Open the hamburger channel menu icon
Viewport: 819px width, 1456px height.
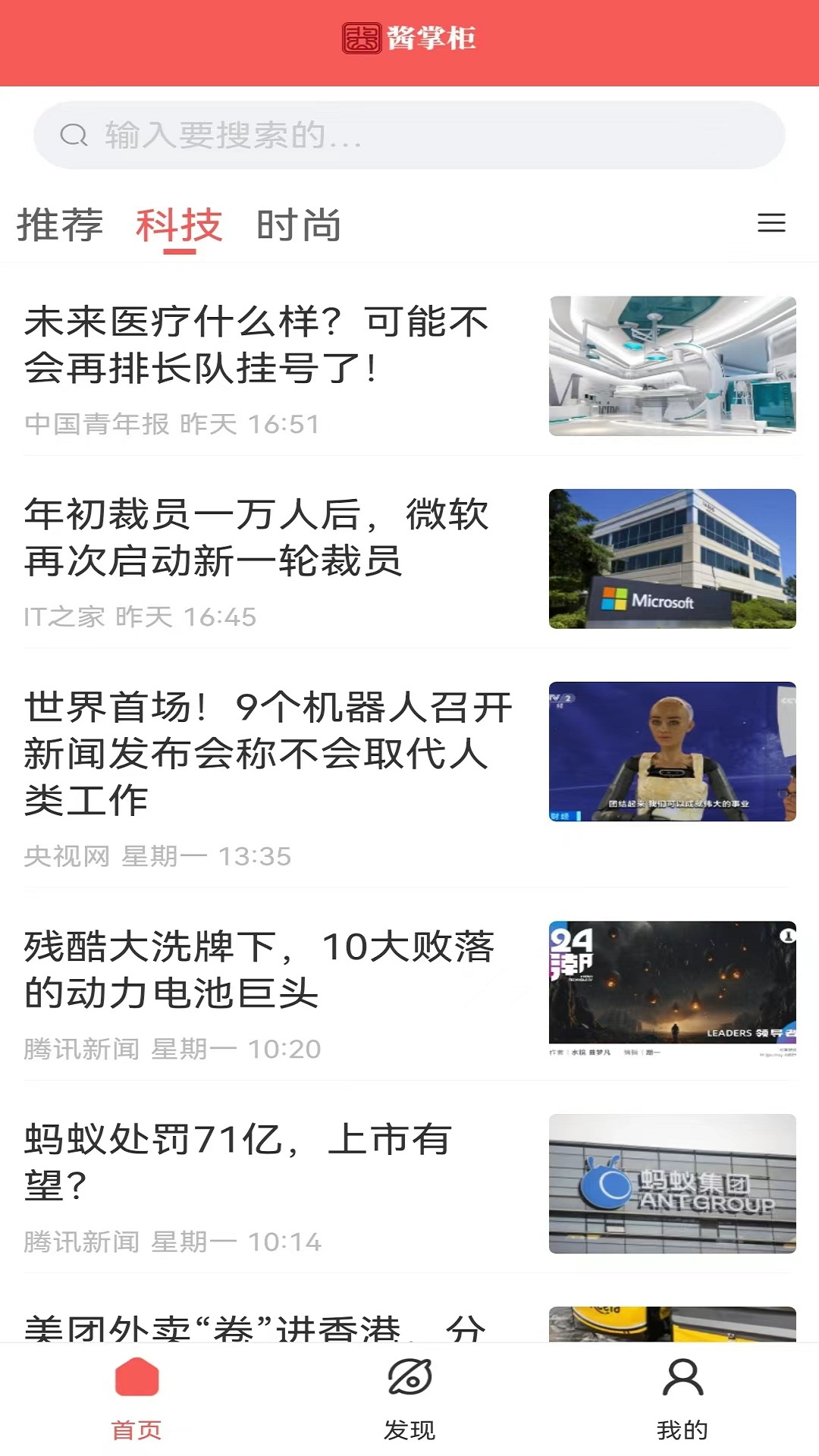(771, 224)
